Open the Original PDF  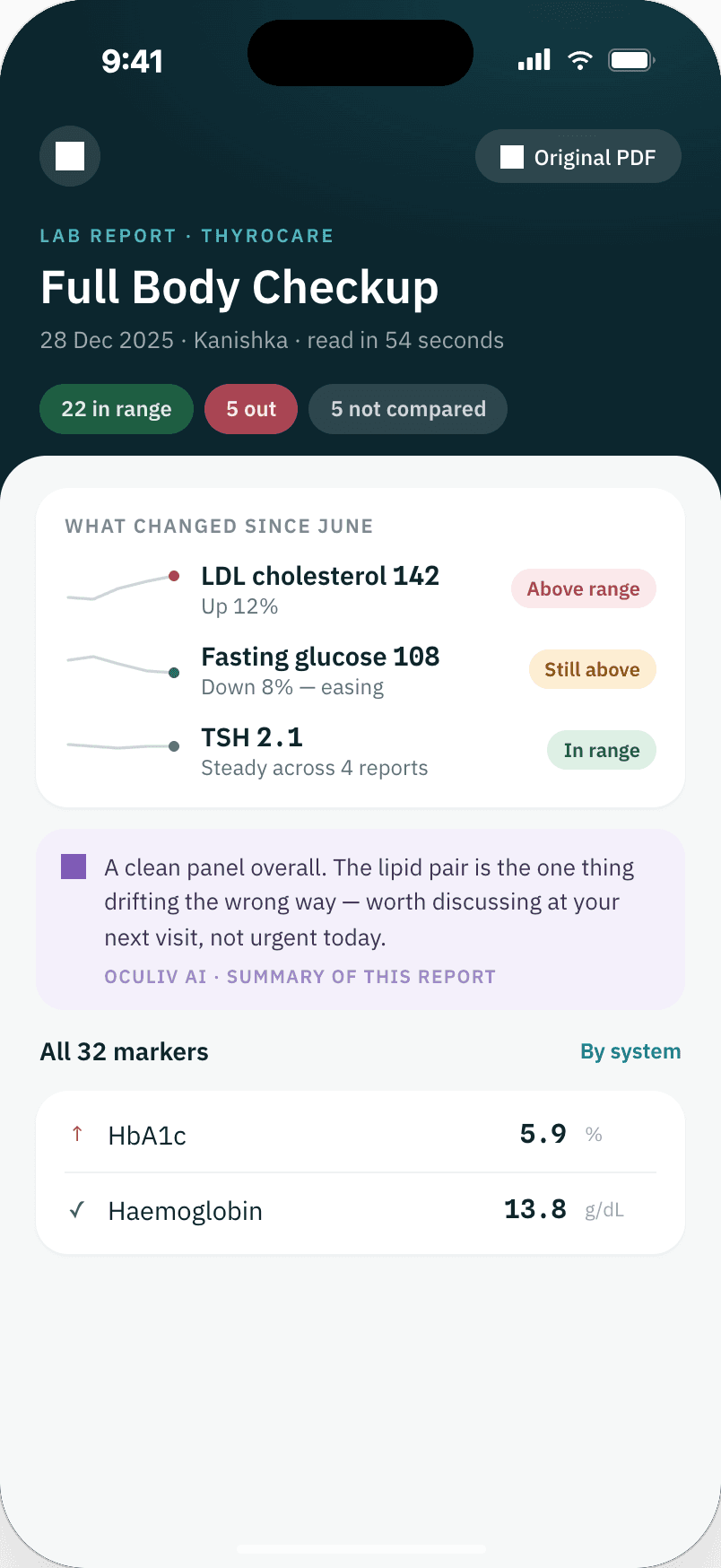[578, 157]
